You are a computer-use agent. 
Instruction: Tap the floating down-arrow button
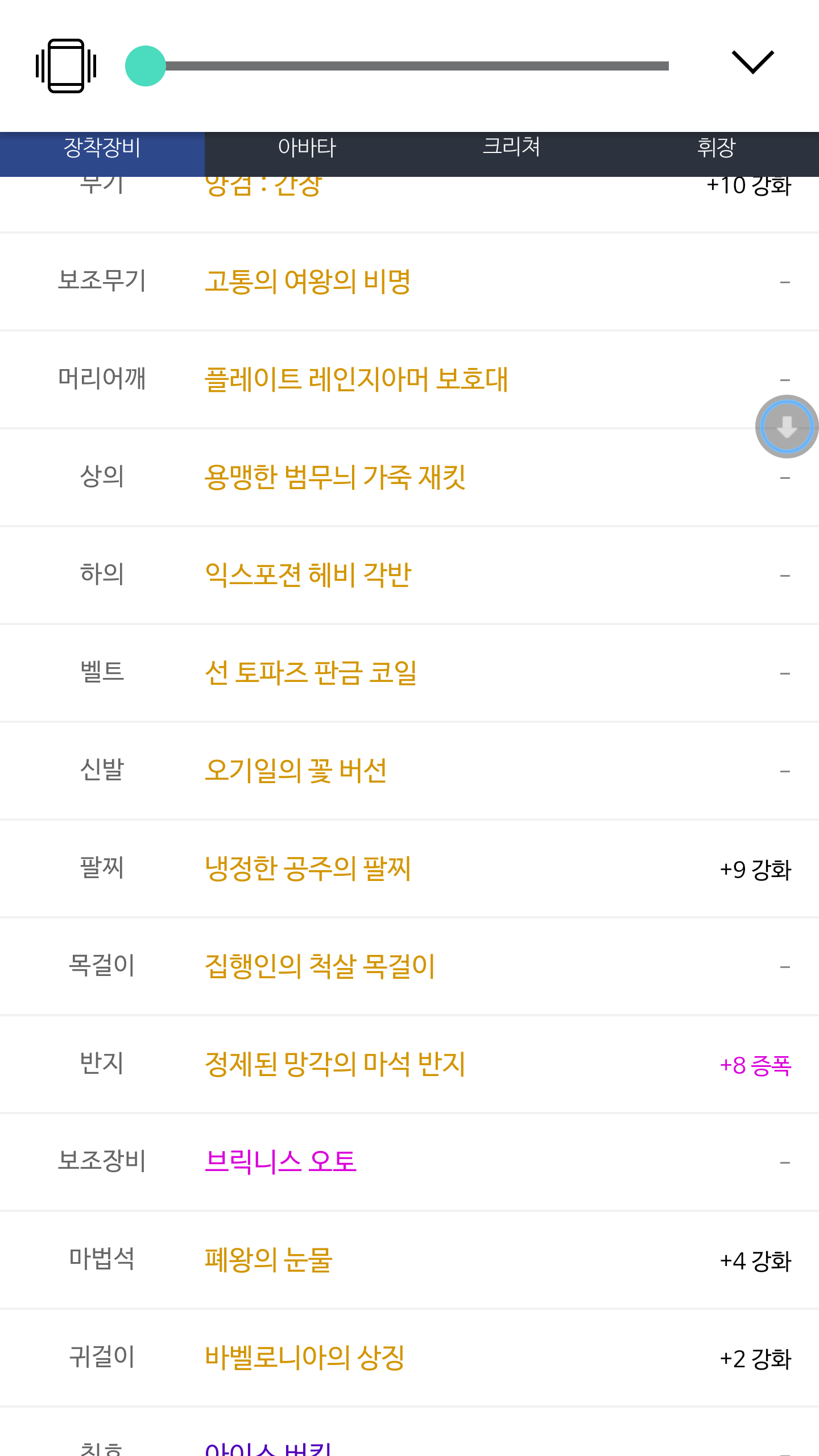coord(787,427)
